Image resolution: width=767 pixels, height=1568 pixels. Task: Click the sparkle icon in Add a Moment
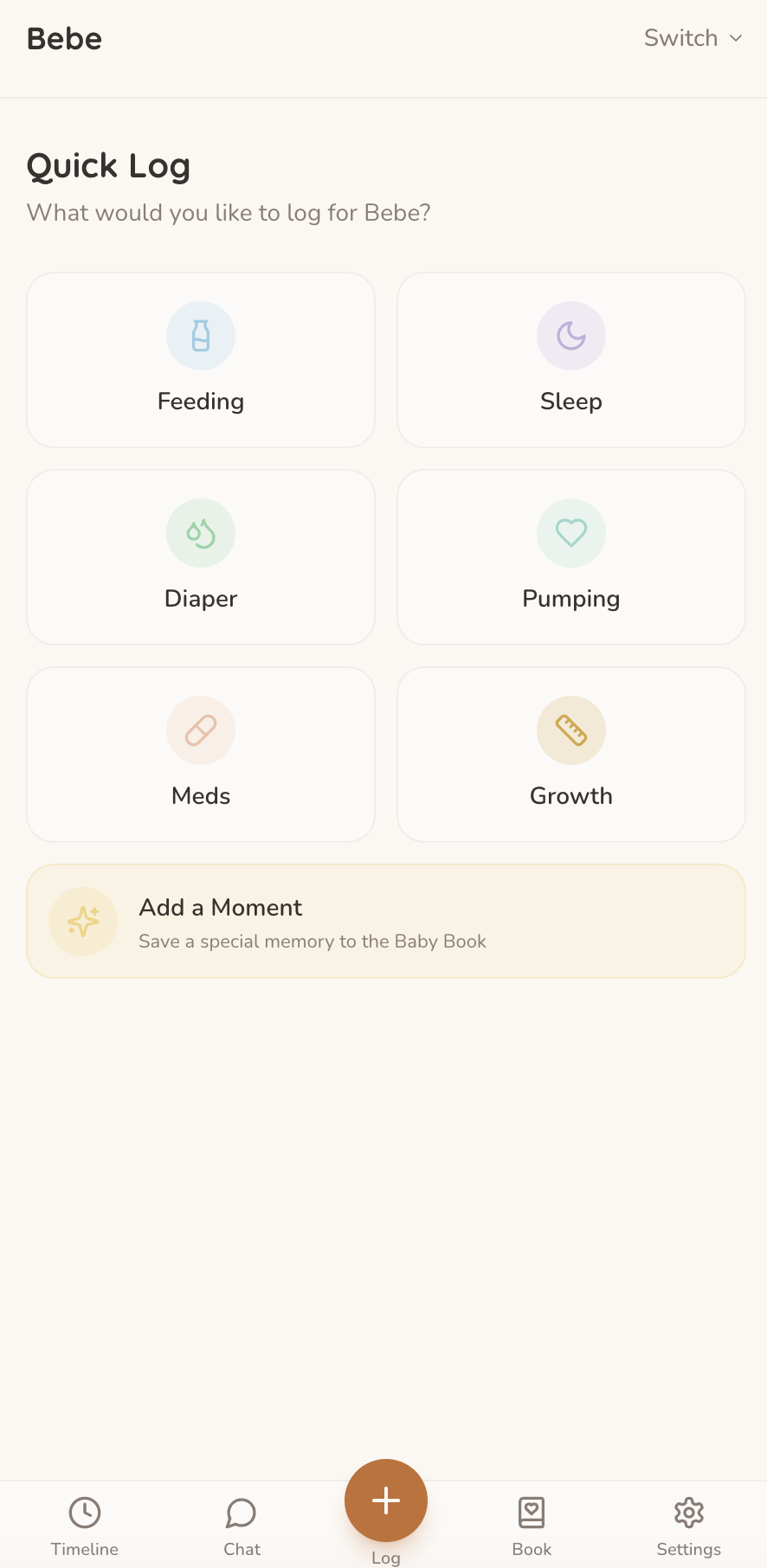[83, 921]
